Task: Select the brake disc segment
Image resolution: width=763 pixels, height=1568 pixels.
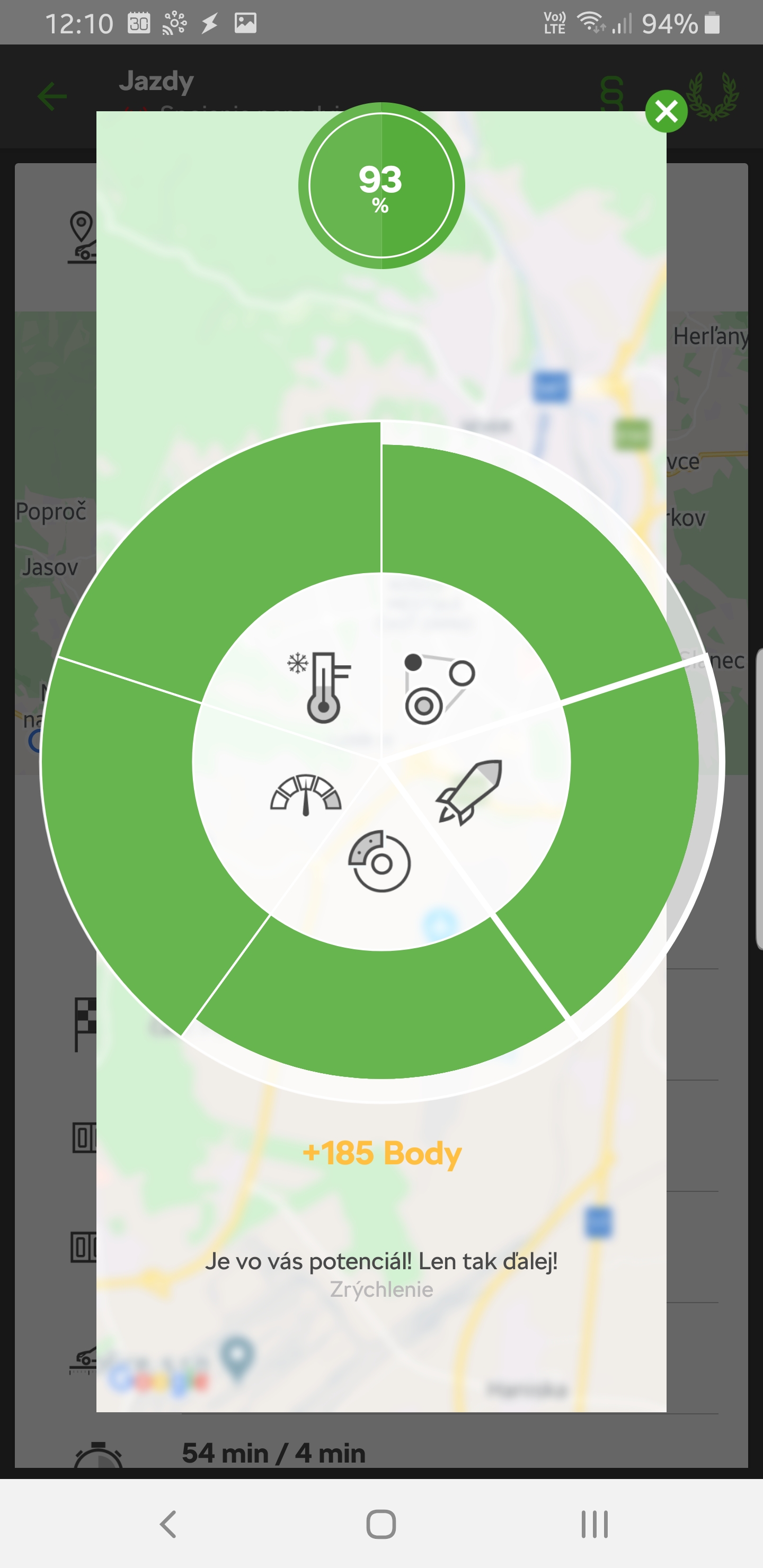Action: pyautogui.click(x=380, y=861)
